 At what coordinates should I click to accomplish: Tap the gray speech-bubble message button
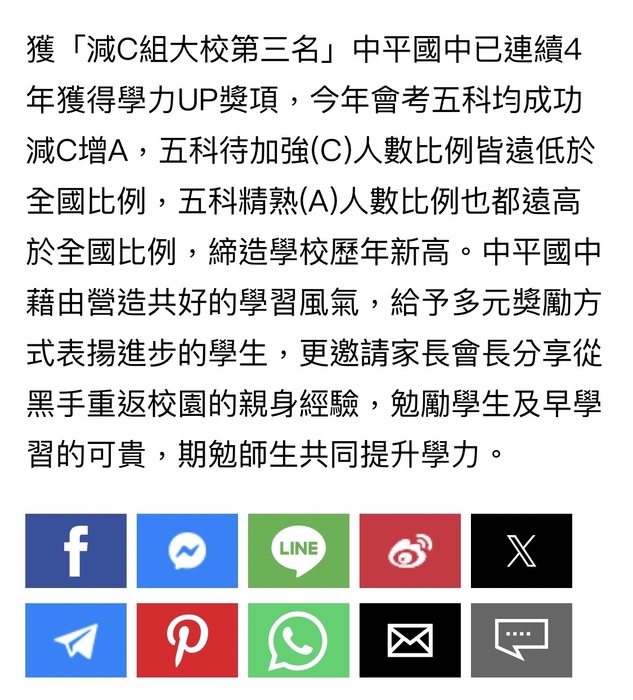[521, 640]
